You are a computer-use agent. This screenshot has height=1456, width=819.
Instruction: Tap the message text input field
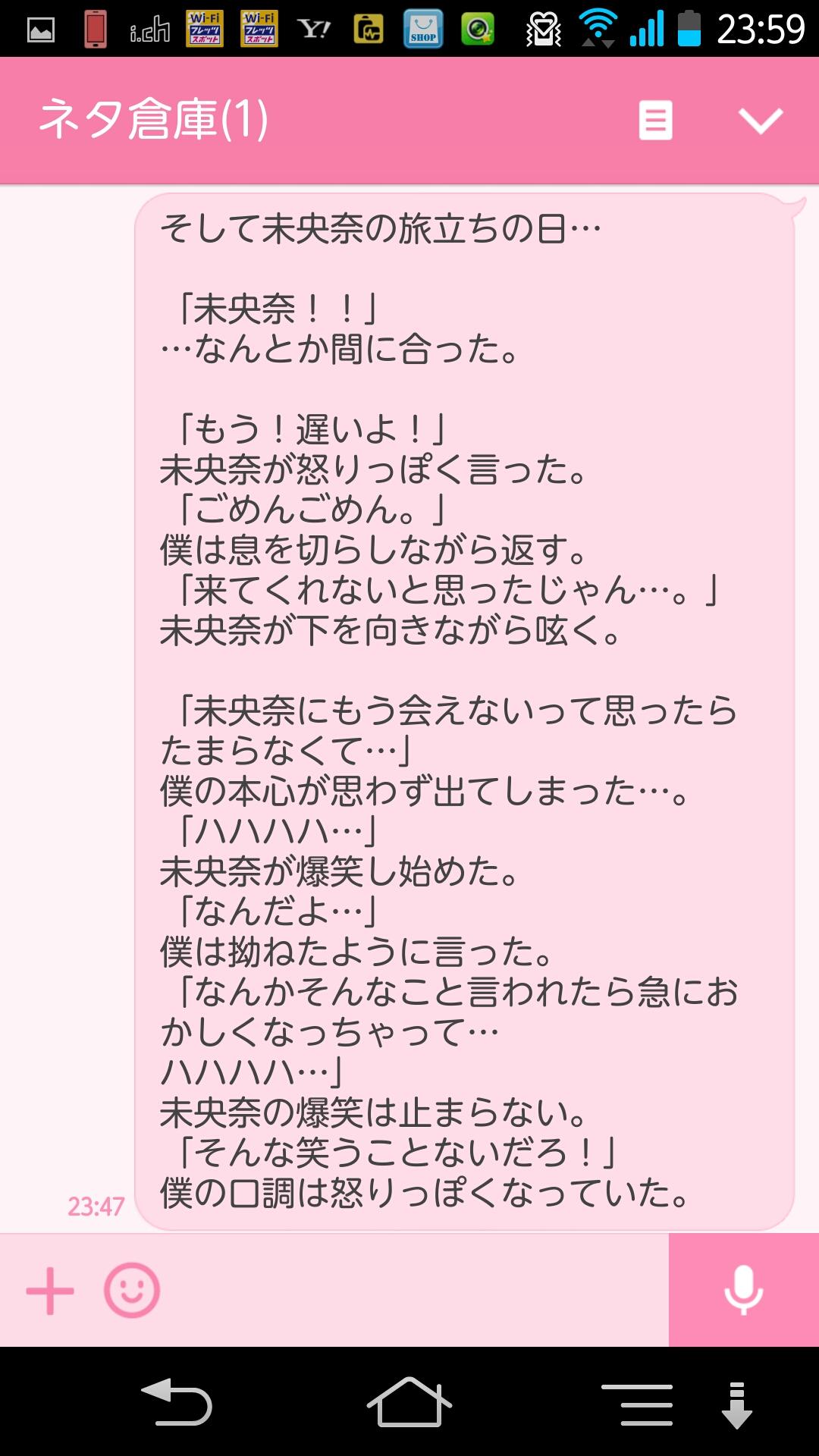413,1290
